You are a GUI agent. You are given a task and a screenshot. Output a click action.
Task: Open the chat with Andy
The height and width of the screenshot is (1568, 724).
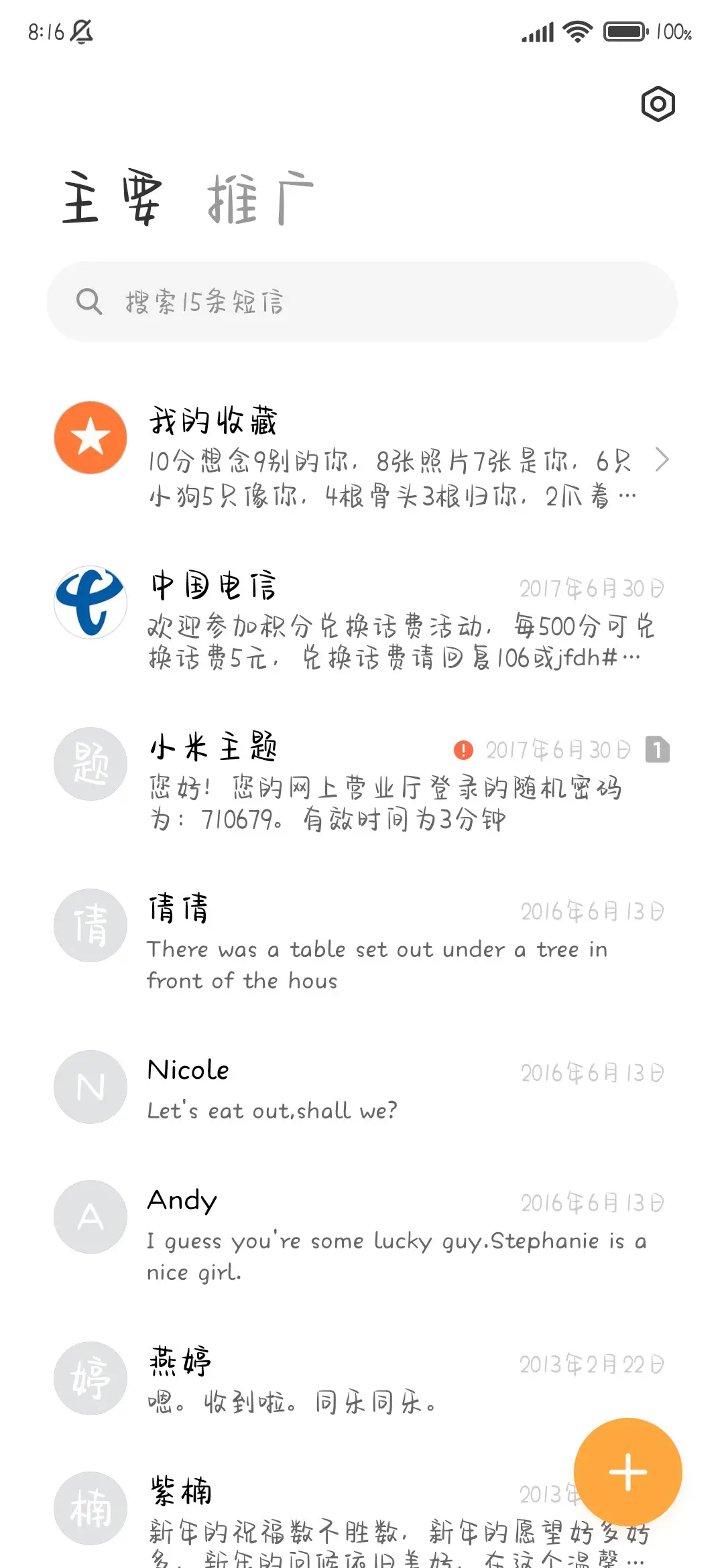point(362,1233)
